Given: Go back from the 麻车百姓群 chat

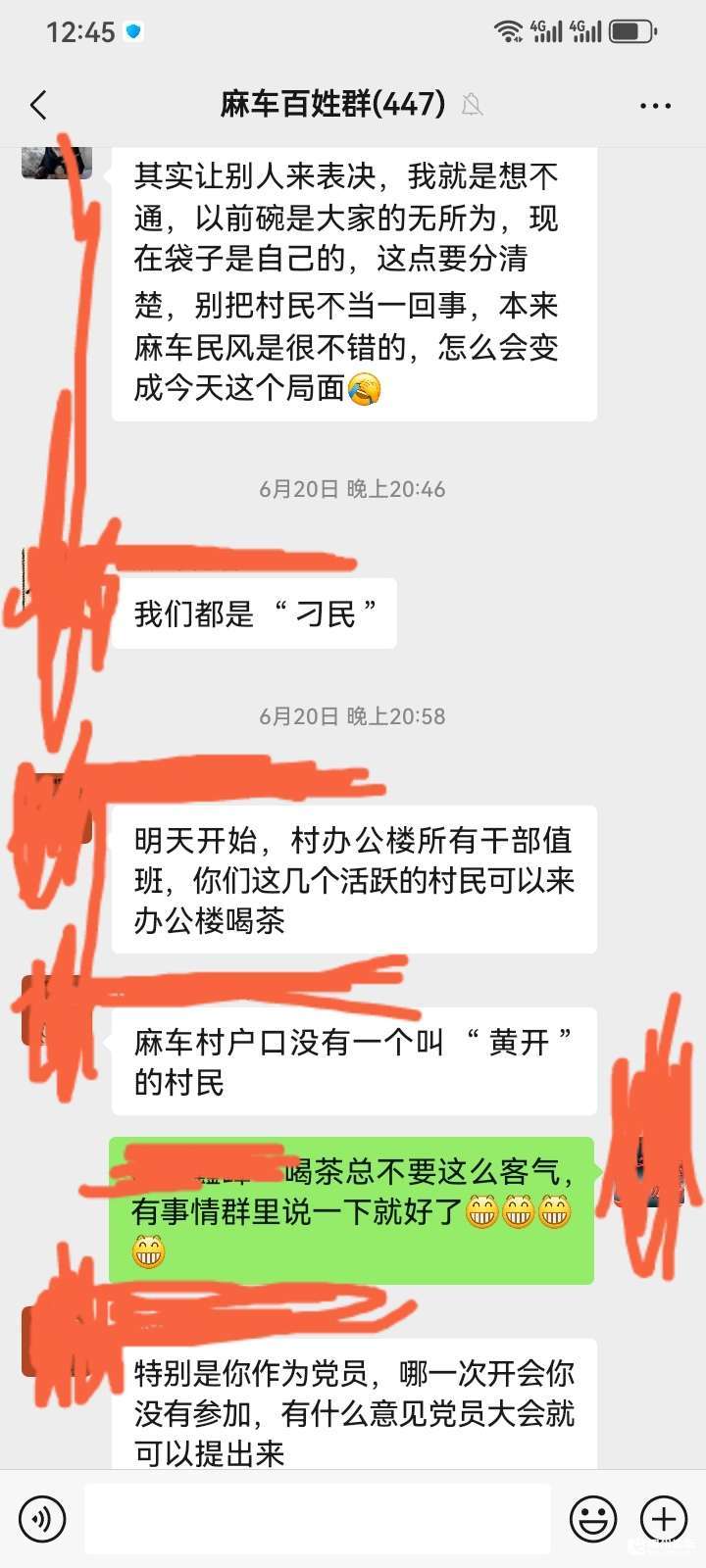Looking at the screenshot, I should 39,105.
